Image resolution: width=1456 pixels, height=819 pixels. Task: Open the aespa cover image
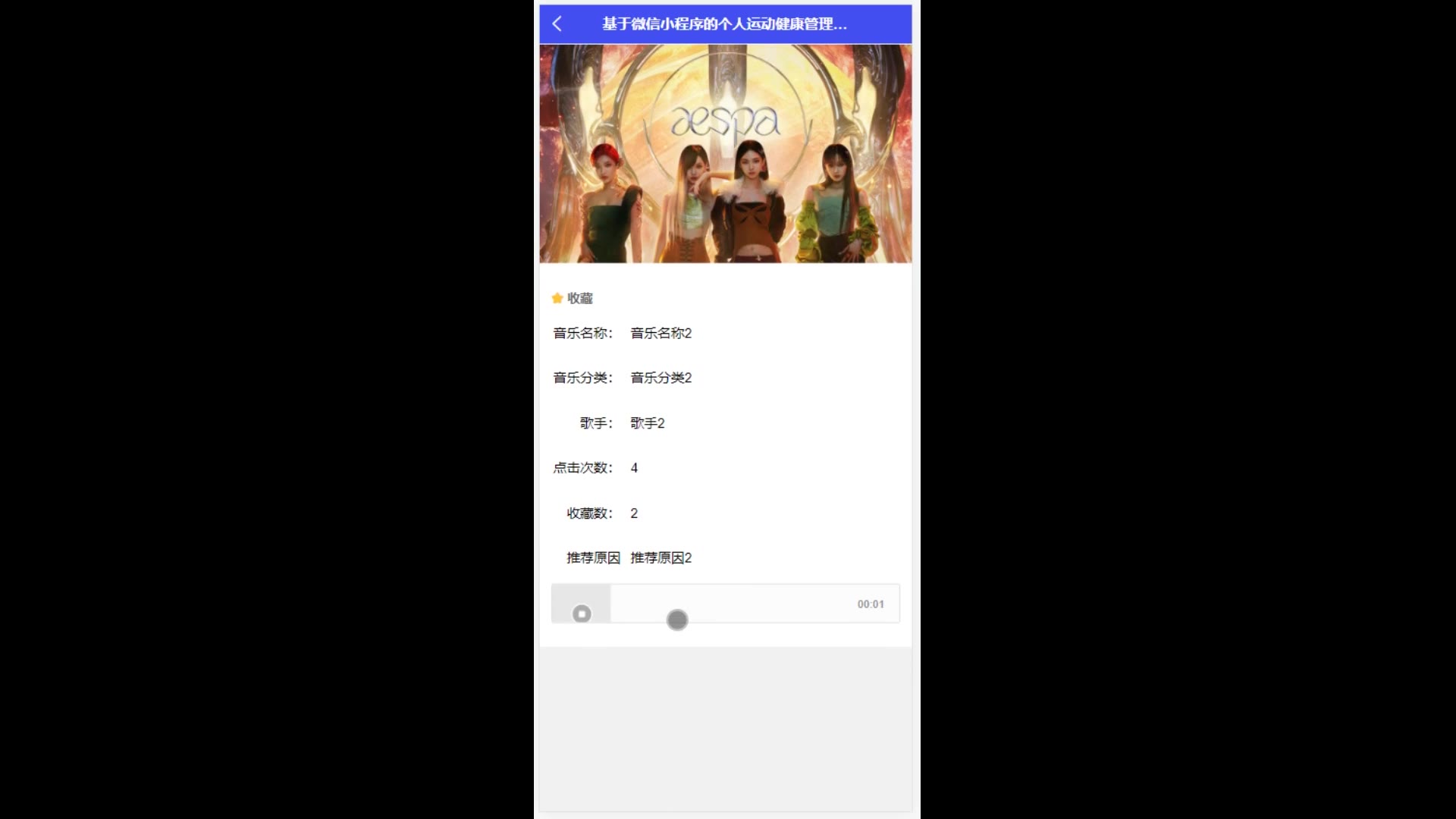pos(725,153)
